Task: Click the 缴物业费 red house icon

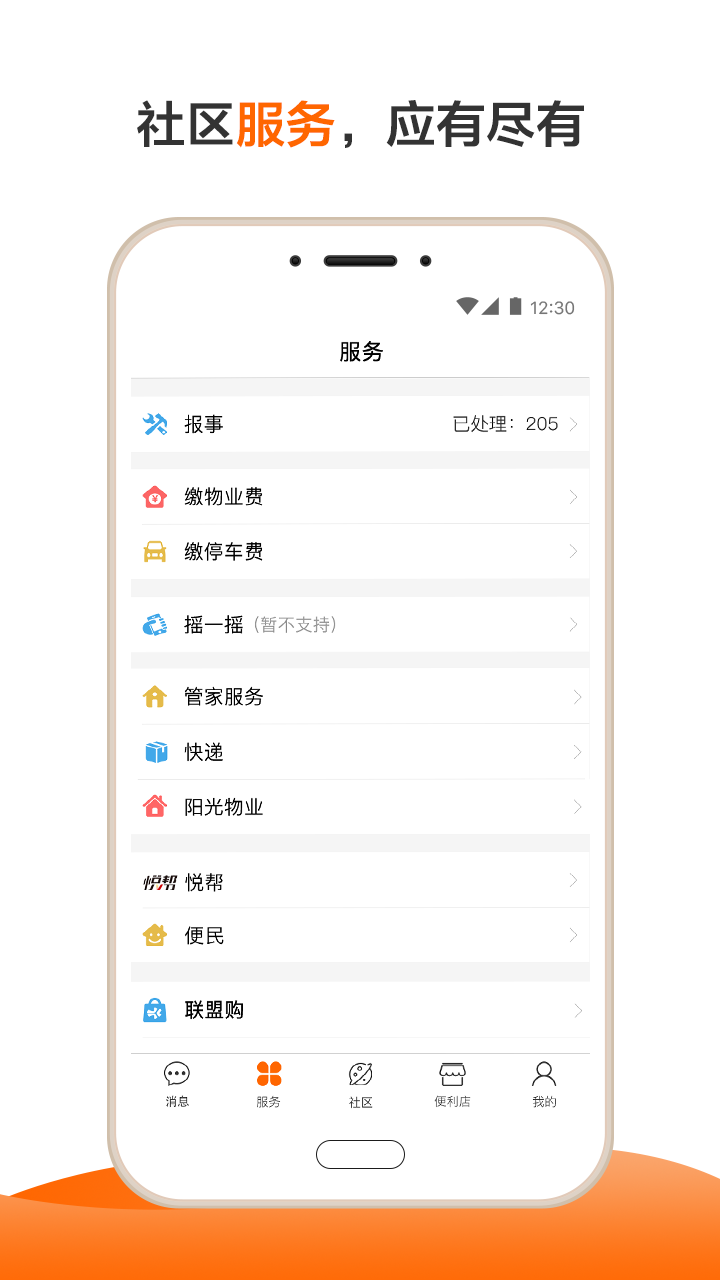Action: click(x=154, y=496)
